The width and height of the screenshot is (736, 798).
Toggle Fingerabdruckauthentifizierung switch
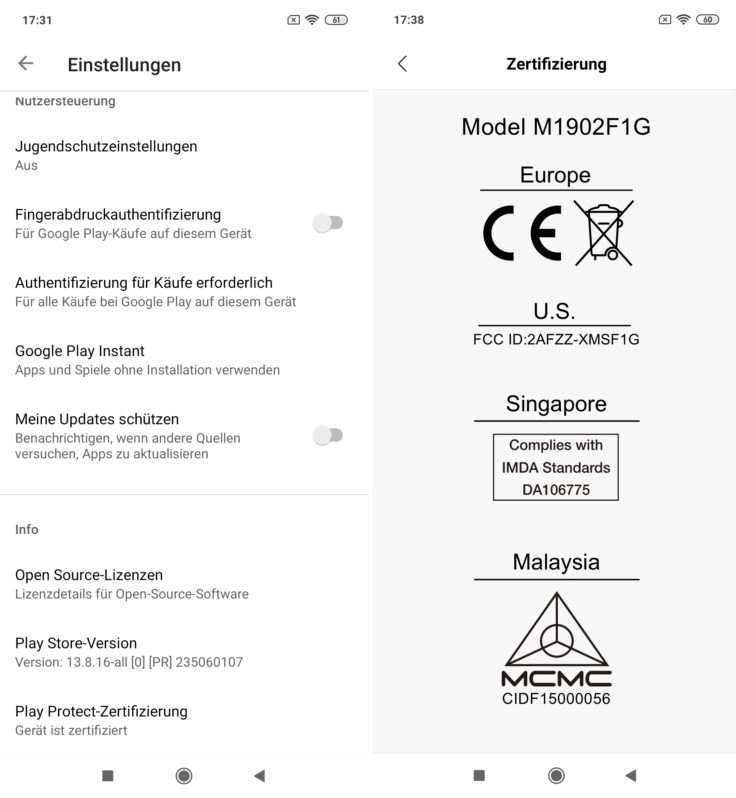[328, 223]
